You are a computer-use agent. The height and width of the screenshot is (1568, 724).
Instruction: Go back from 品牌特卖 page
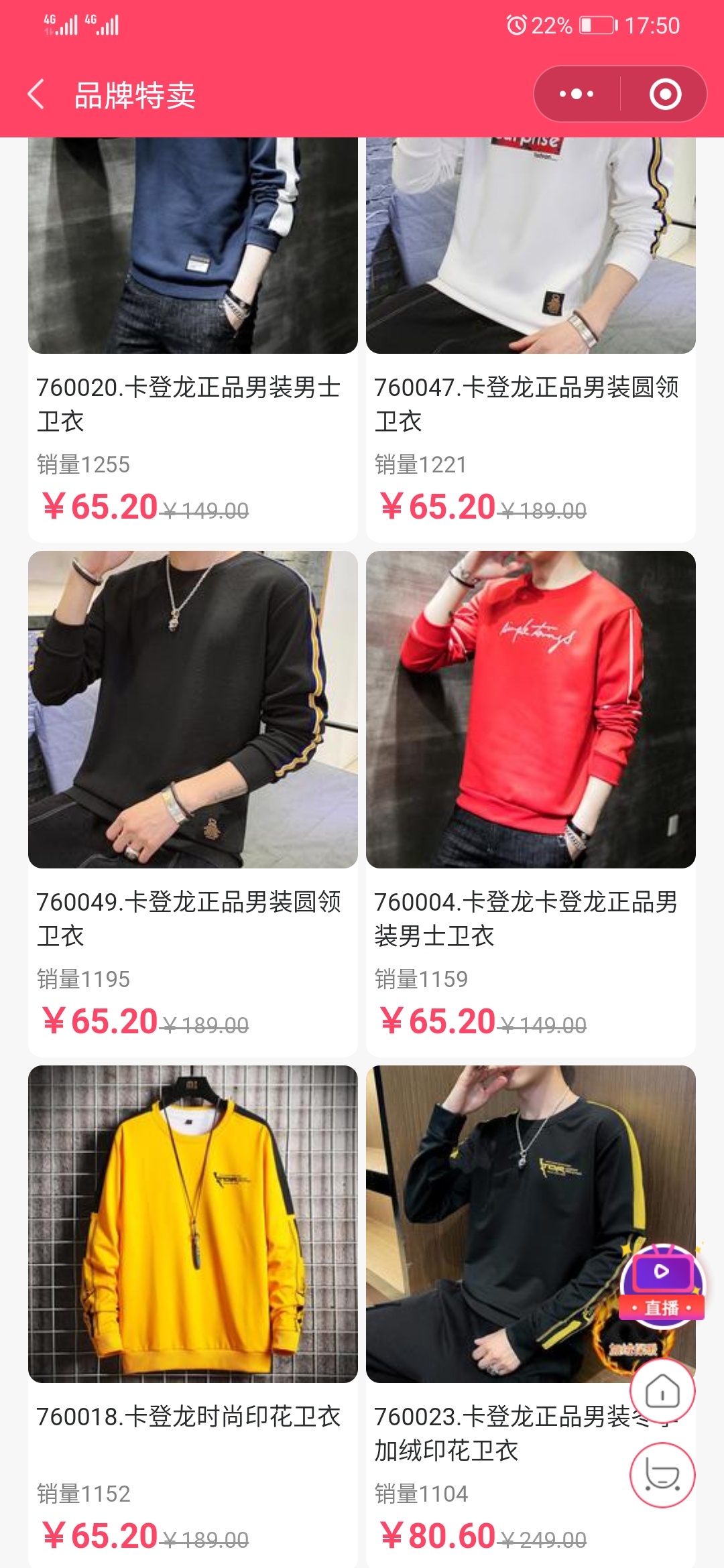tap(38, 94)
